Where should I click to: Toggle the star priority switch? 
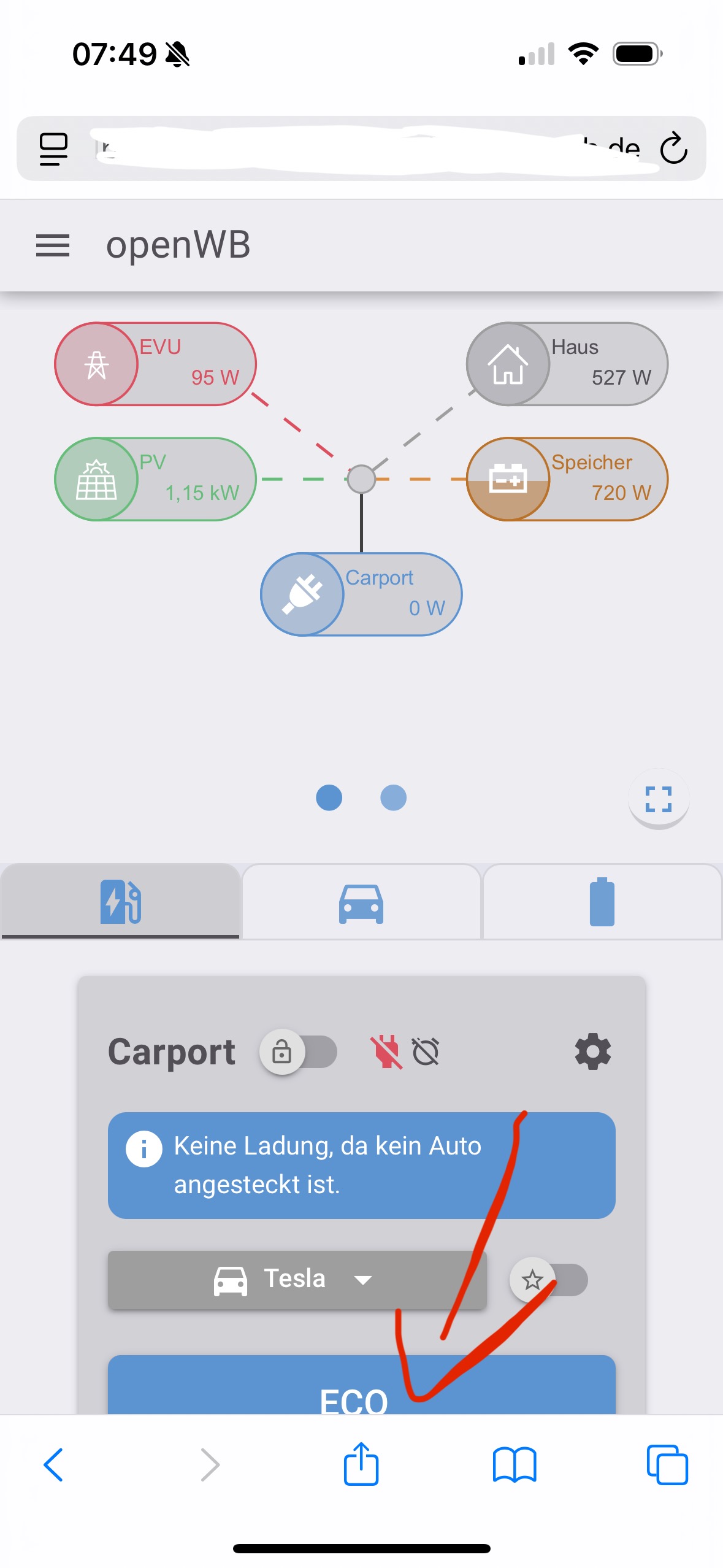click(x=548, y=1280)
